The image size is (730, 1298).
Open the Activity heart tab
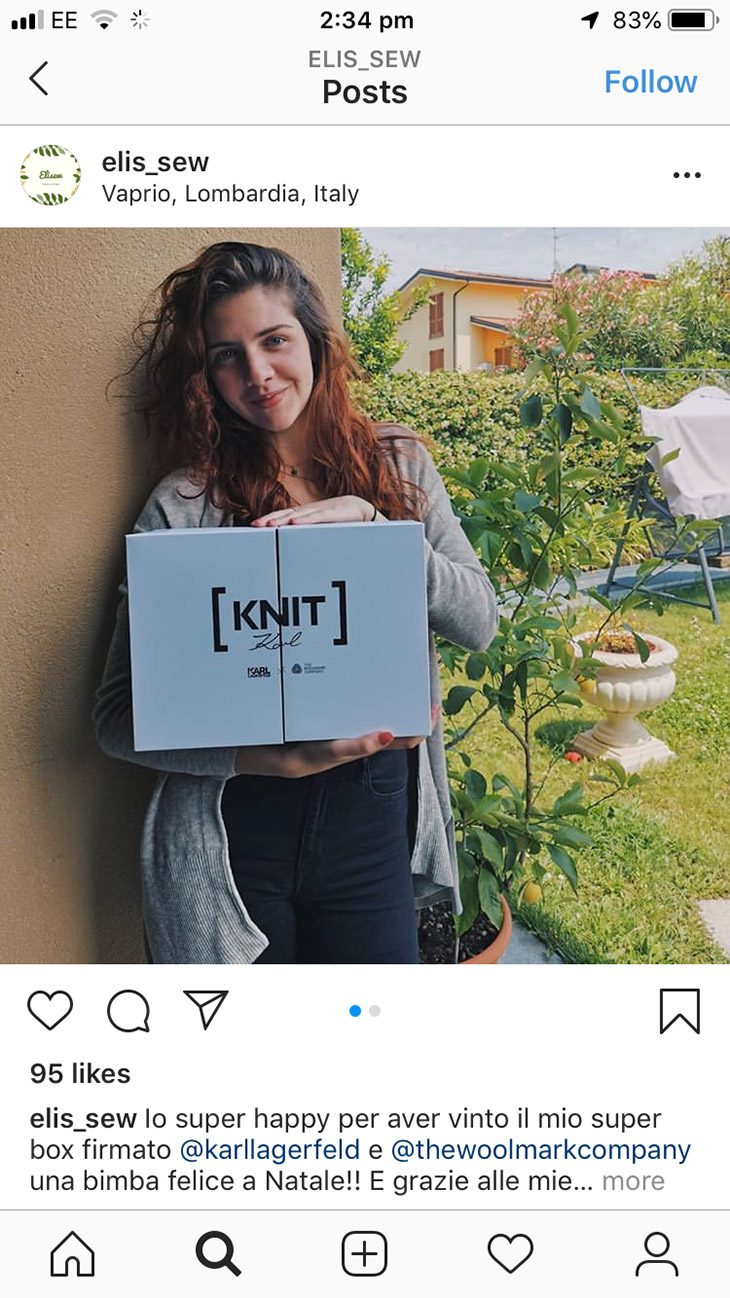pos(510,1253)
